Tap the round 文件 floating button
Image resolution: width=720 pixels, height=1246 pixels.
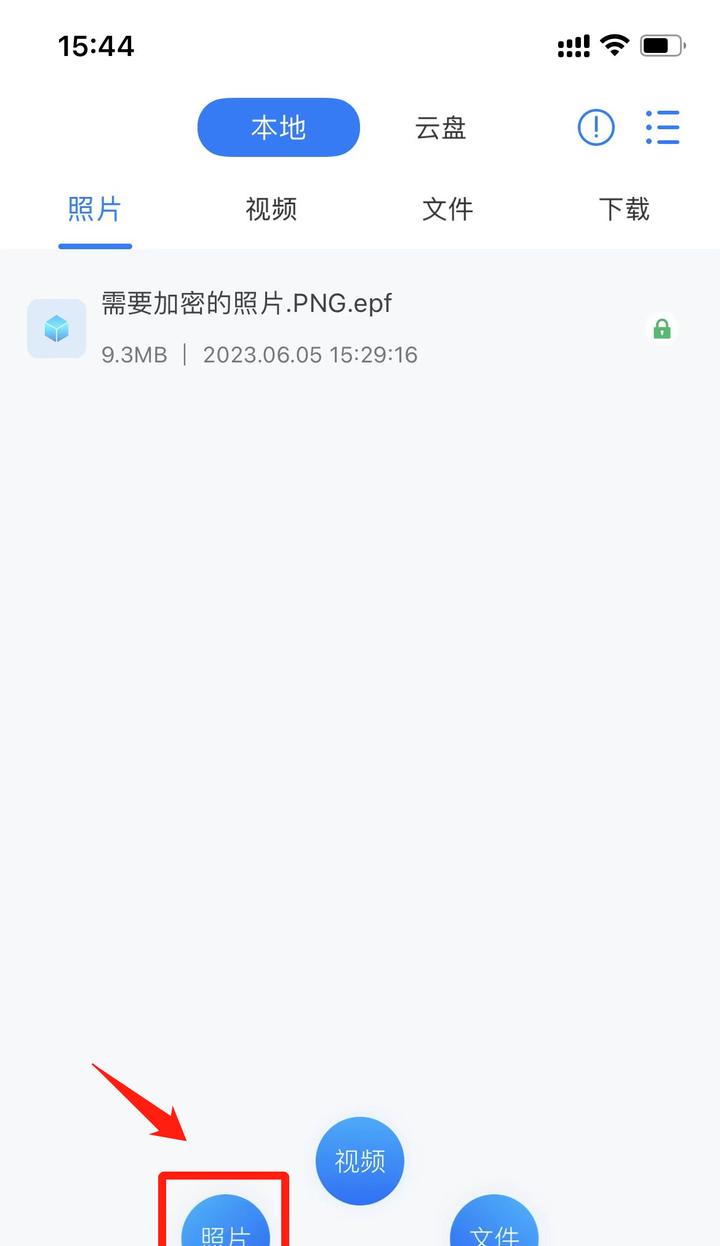coord(494,1222)
